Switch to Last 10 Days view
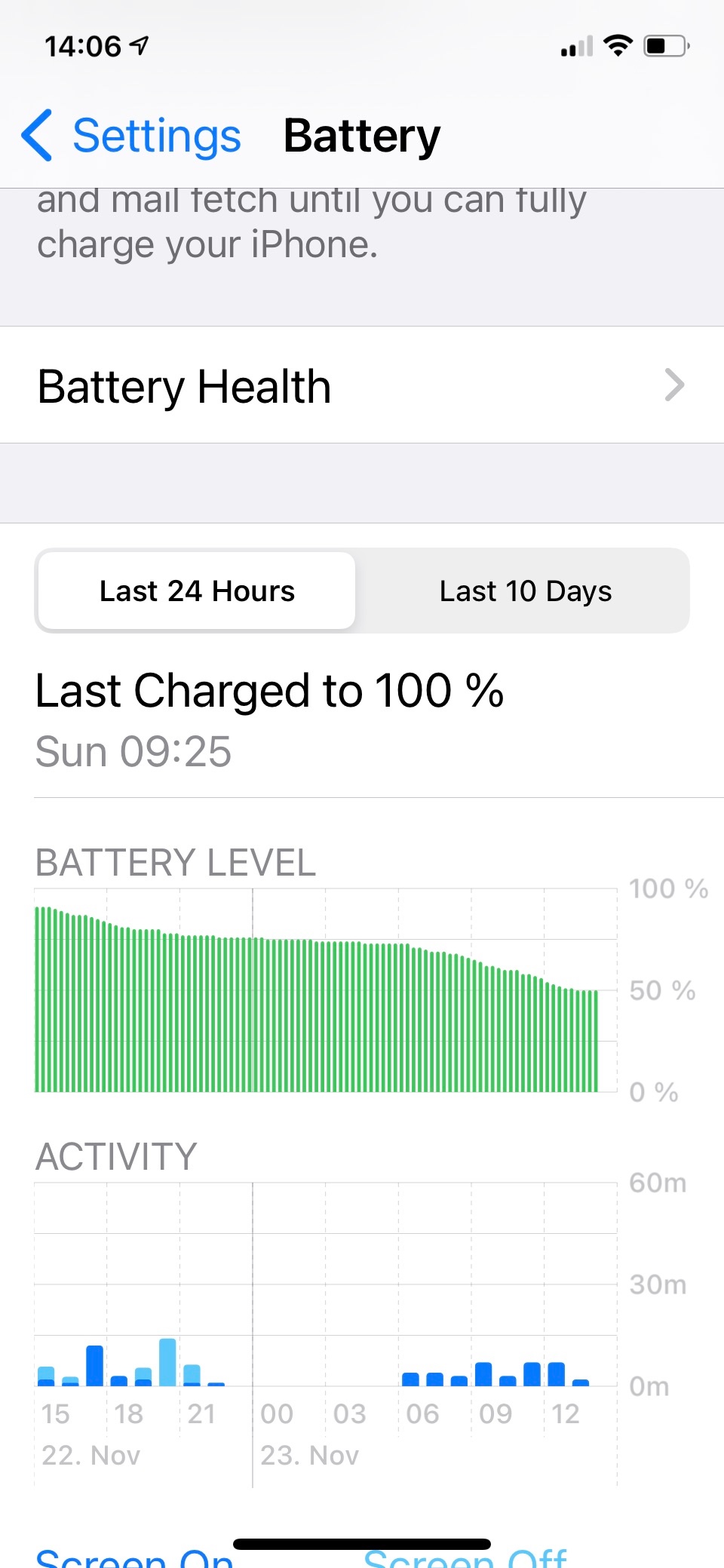Viewport: 724px width, 1568px height. click(x=525, y=591)
